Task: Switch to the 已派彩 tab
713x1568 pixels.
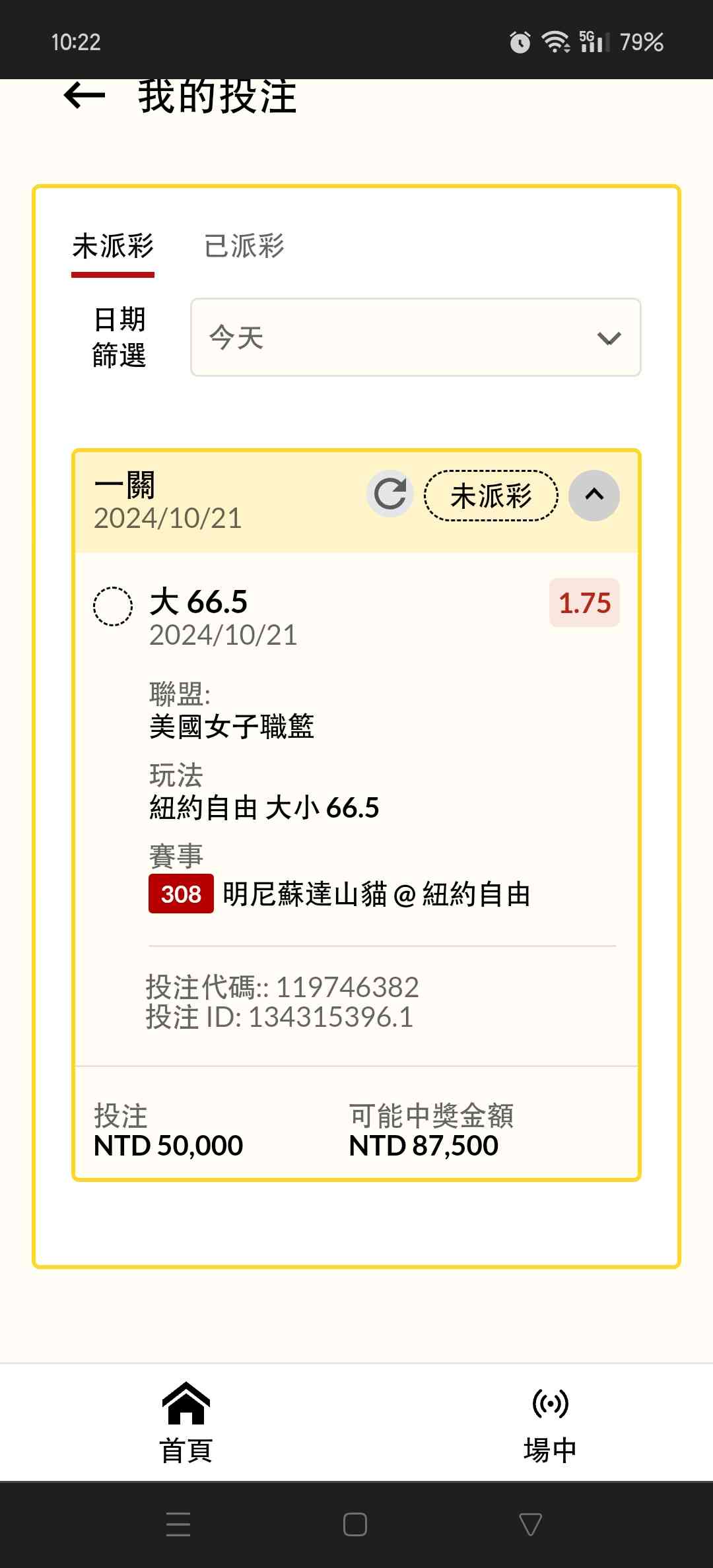Action: [244, 247]
